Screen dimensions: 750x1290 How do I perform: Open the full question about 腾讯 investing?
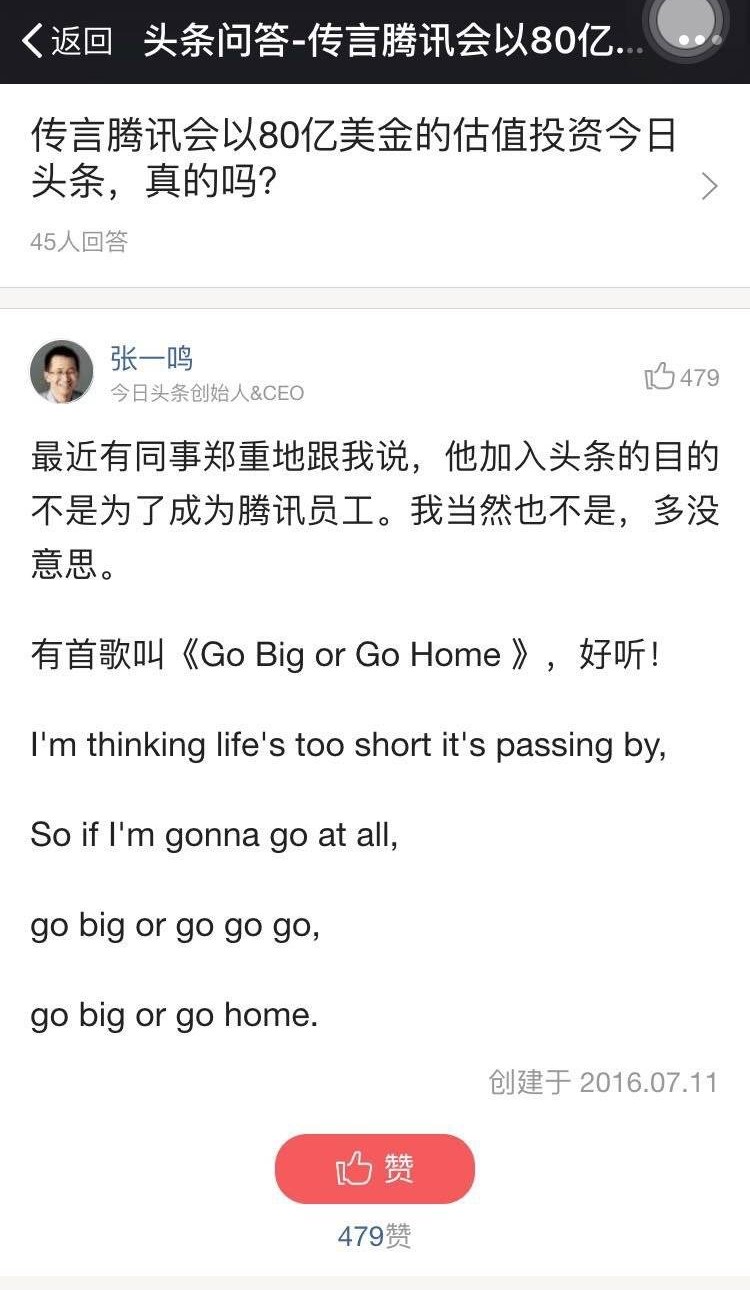[x=370, y=160]
